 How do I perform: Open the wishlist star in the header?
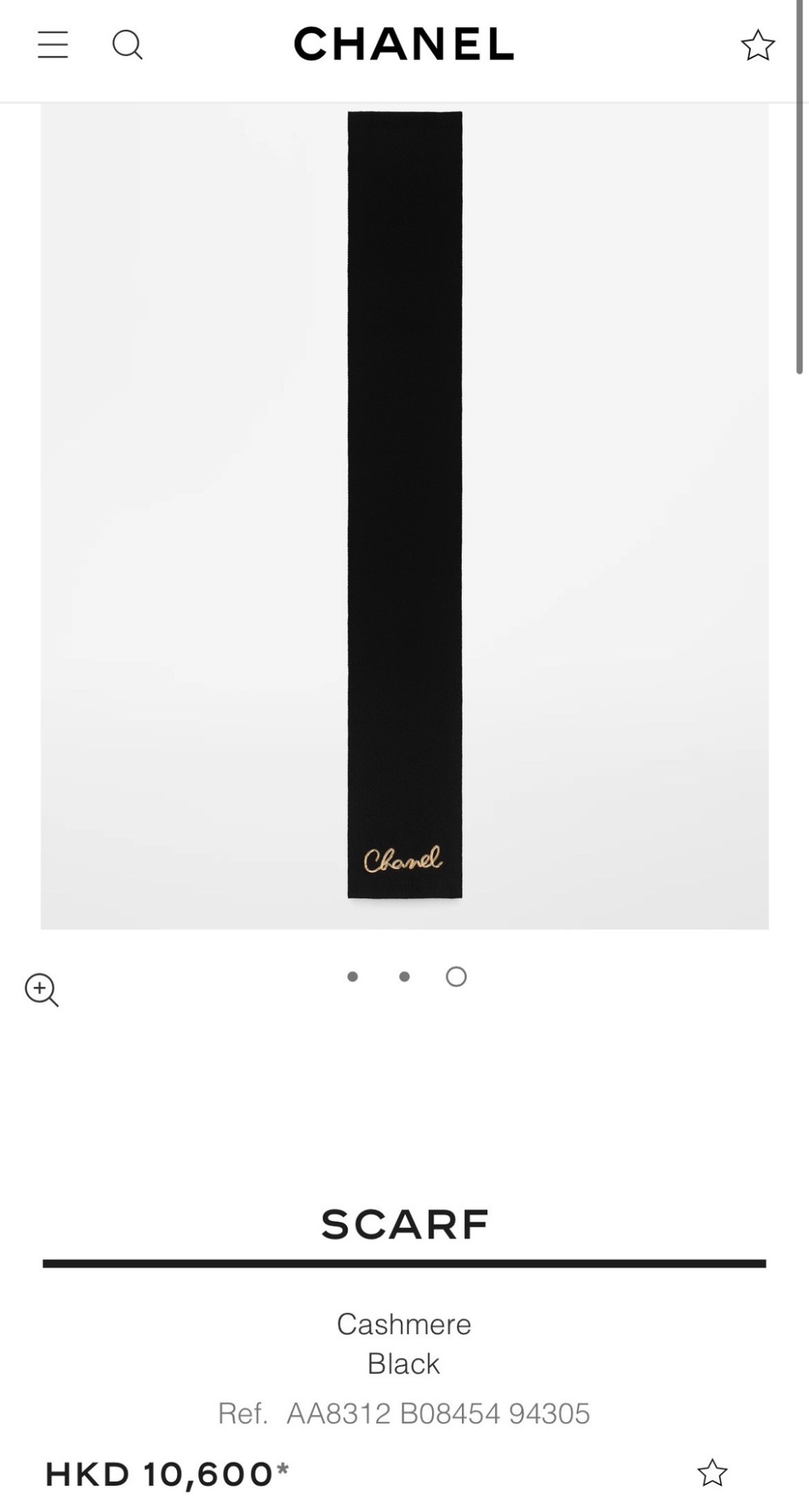(x=757, y=45)
